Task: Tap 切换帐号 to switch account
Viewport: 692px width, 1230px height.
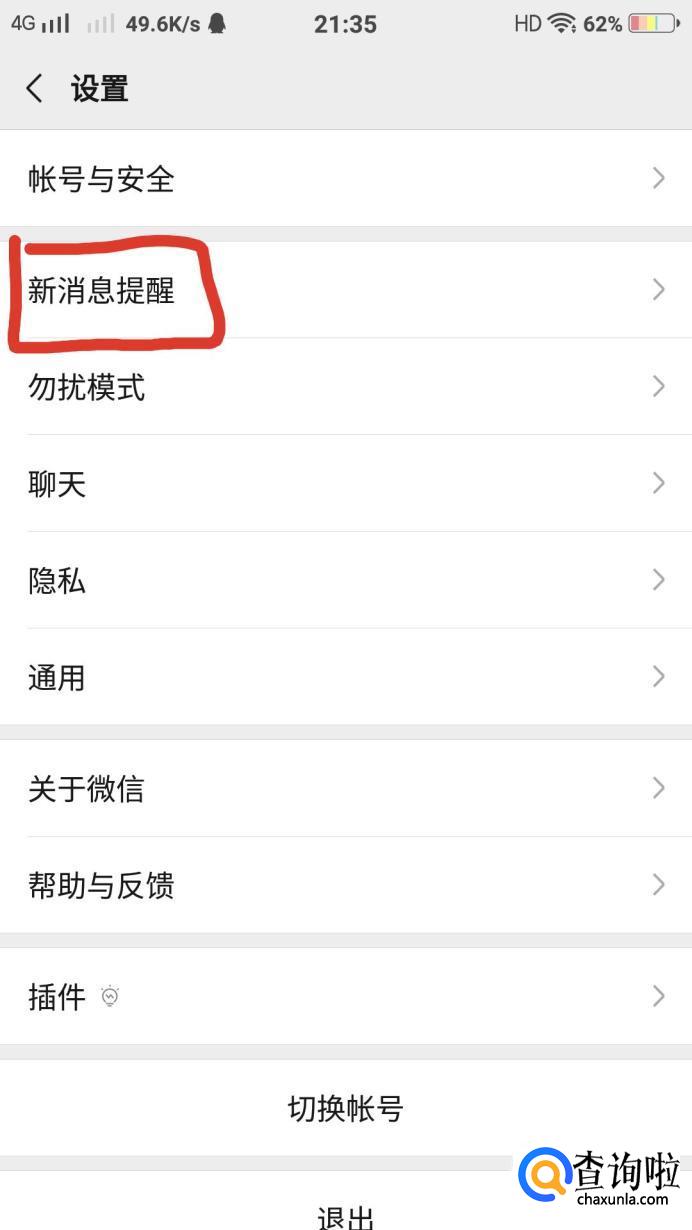Action: pos(345,1108)
